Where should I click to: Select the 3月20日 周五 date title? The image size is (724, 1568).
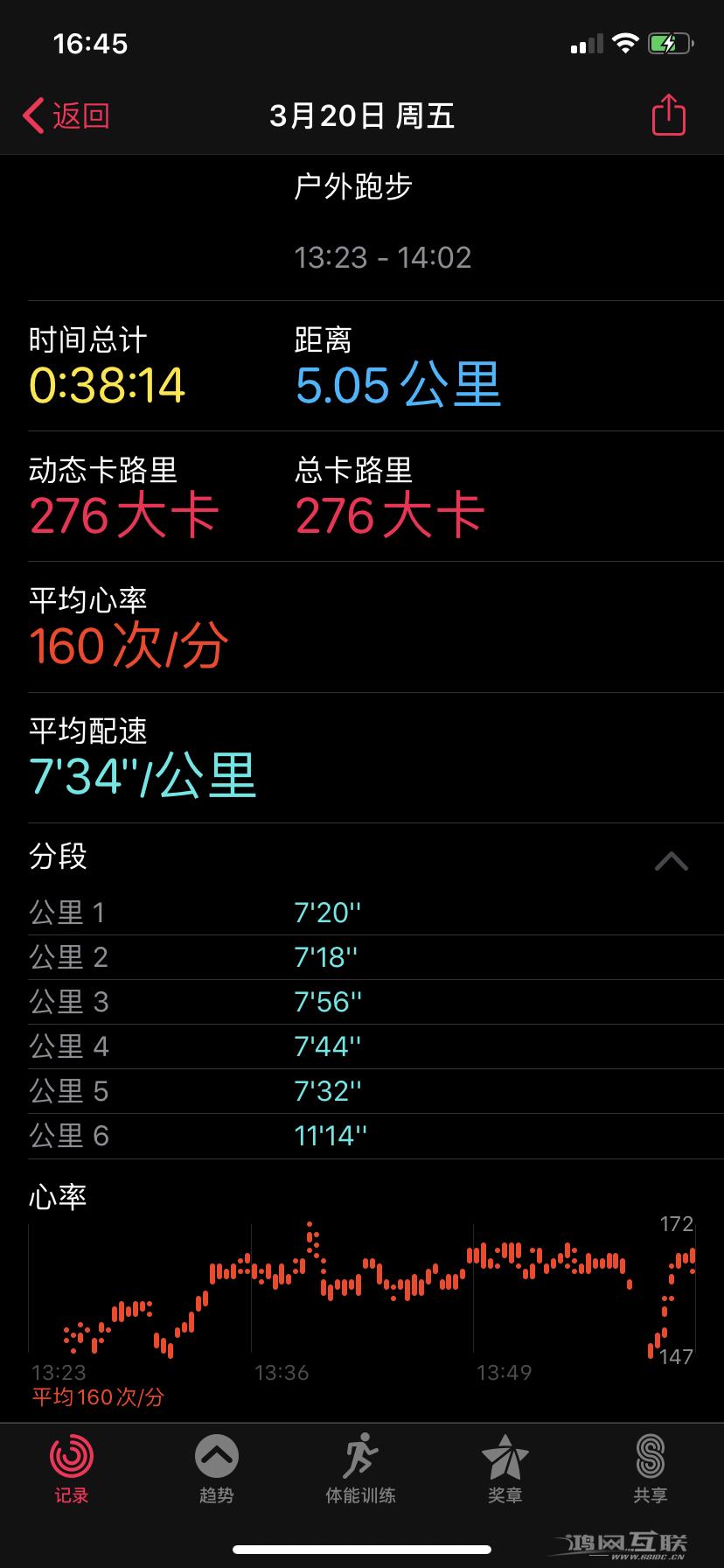(x=361, y=115)
